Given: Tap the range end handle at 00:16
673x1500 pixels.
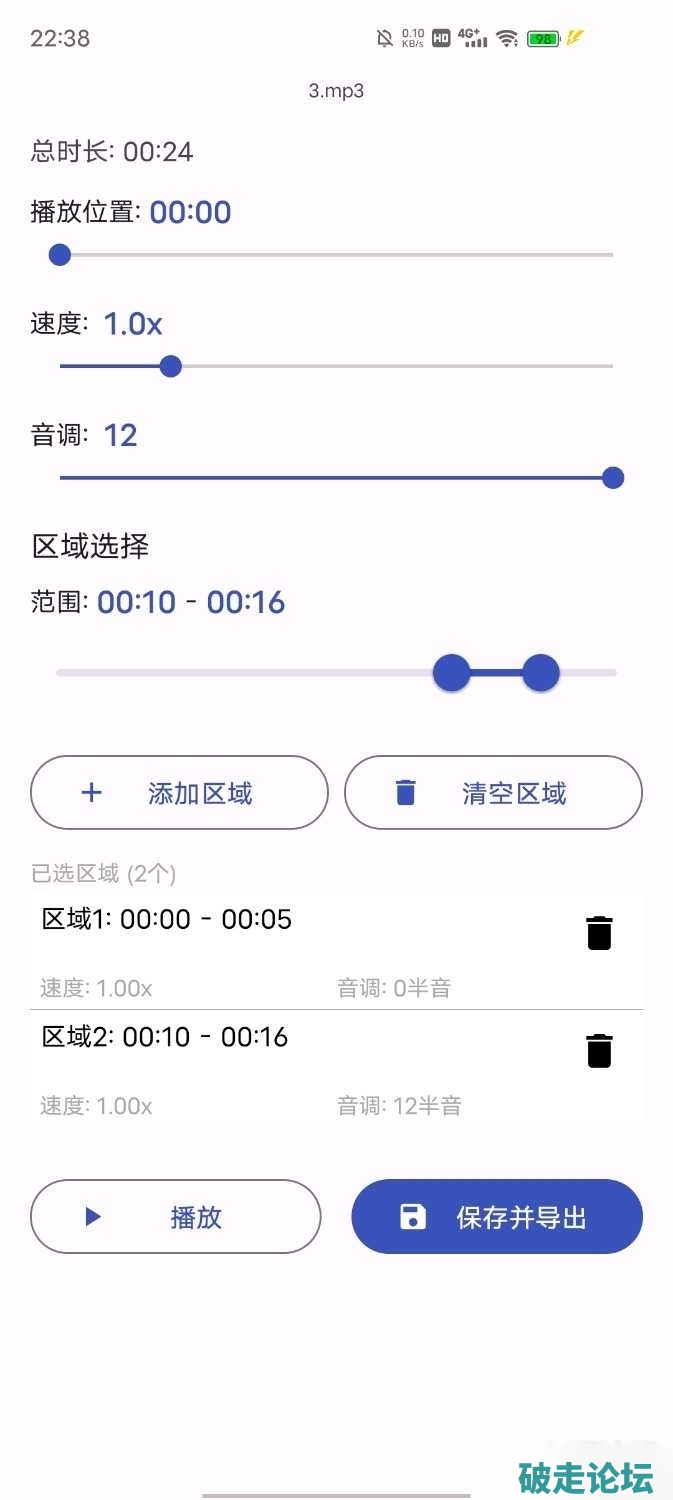Looking at the screenshot, I should pyautogui.click(x=541, y=673).
